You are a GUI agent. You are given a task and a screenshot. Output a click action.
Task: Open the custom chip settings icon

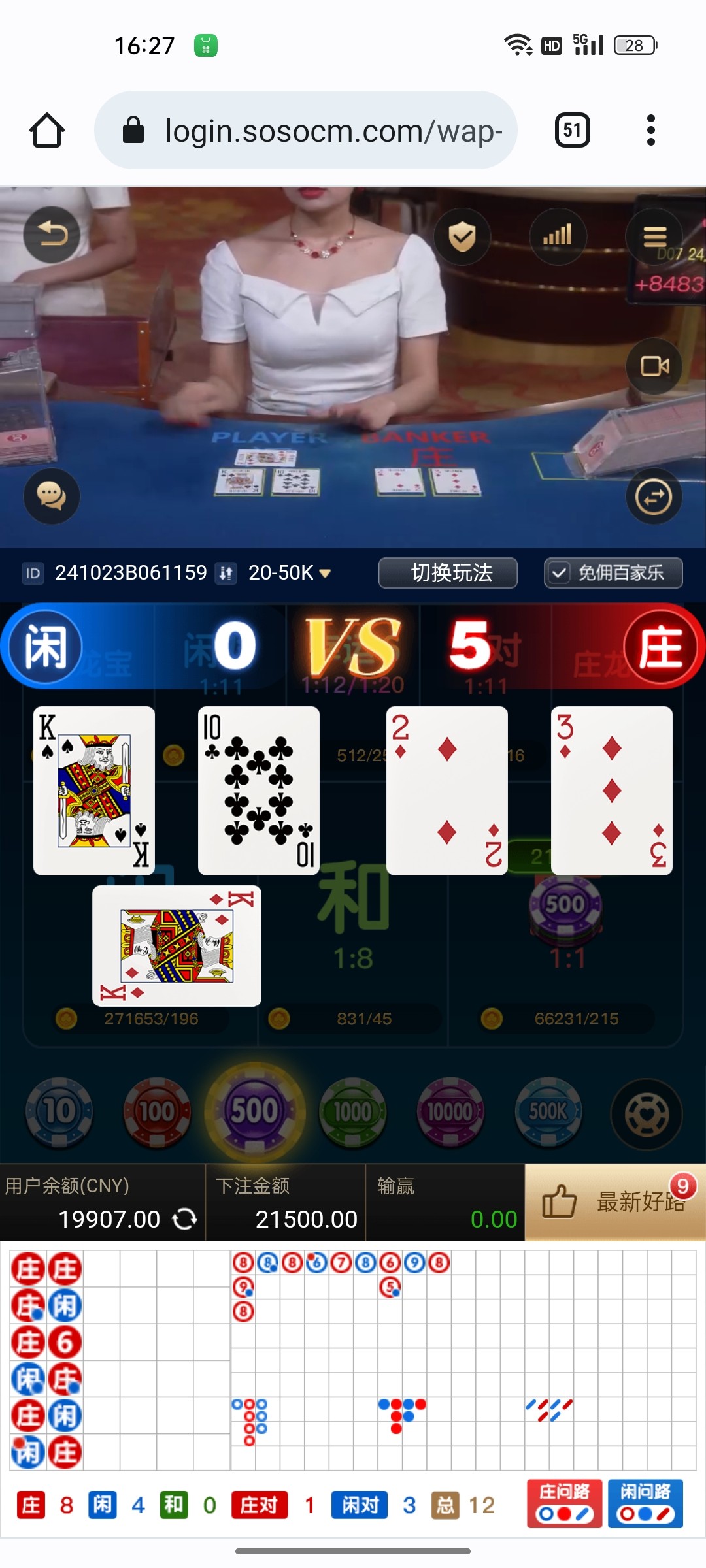[647, 1114]
